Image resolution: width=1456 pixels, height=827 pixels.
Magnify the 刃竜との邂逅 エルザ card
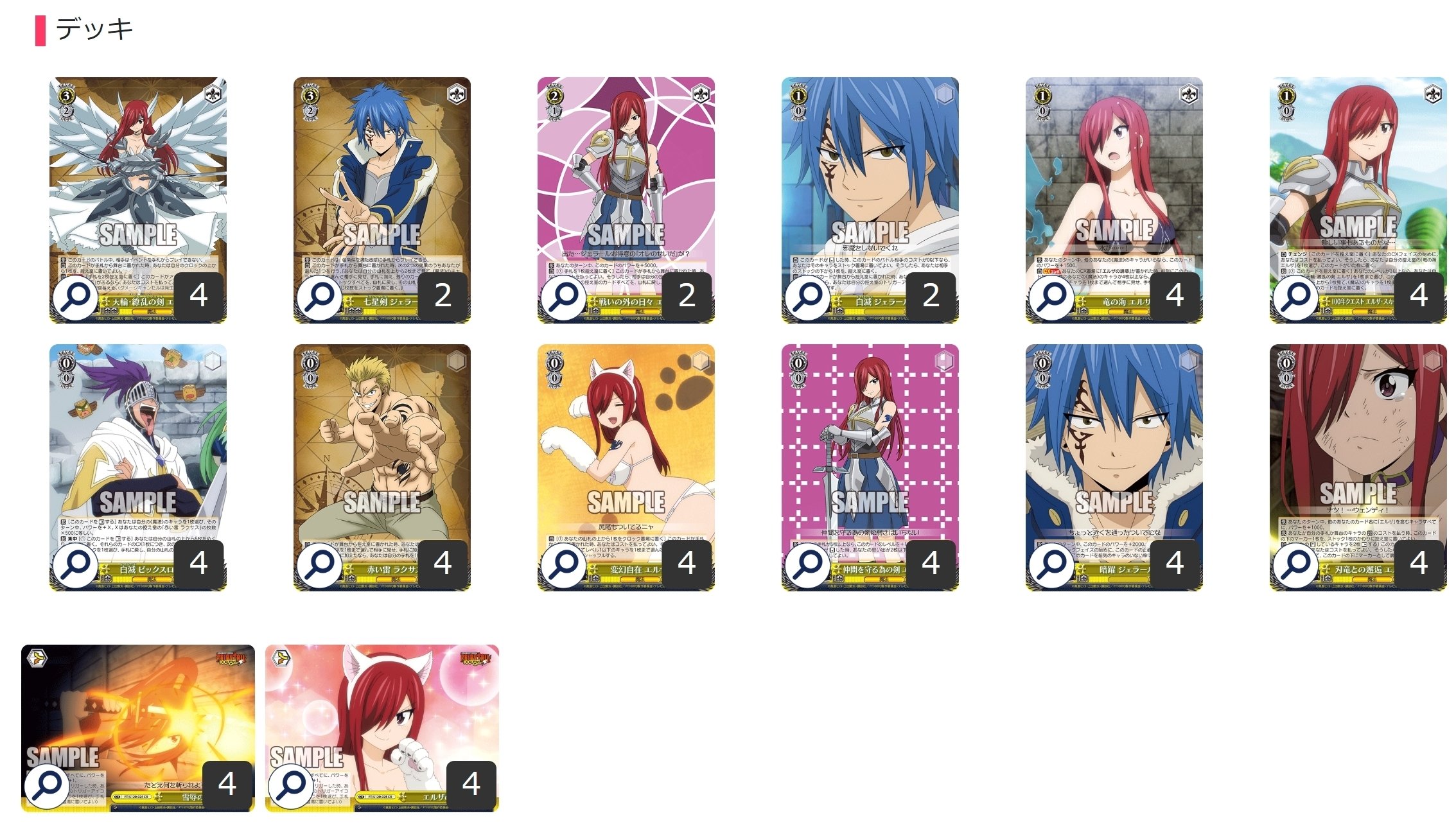point(1296,564)
